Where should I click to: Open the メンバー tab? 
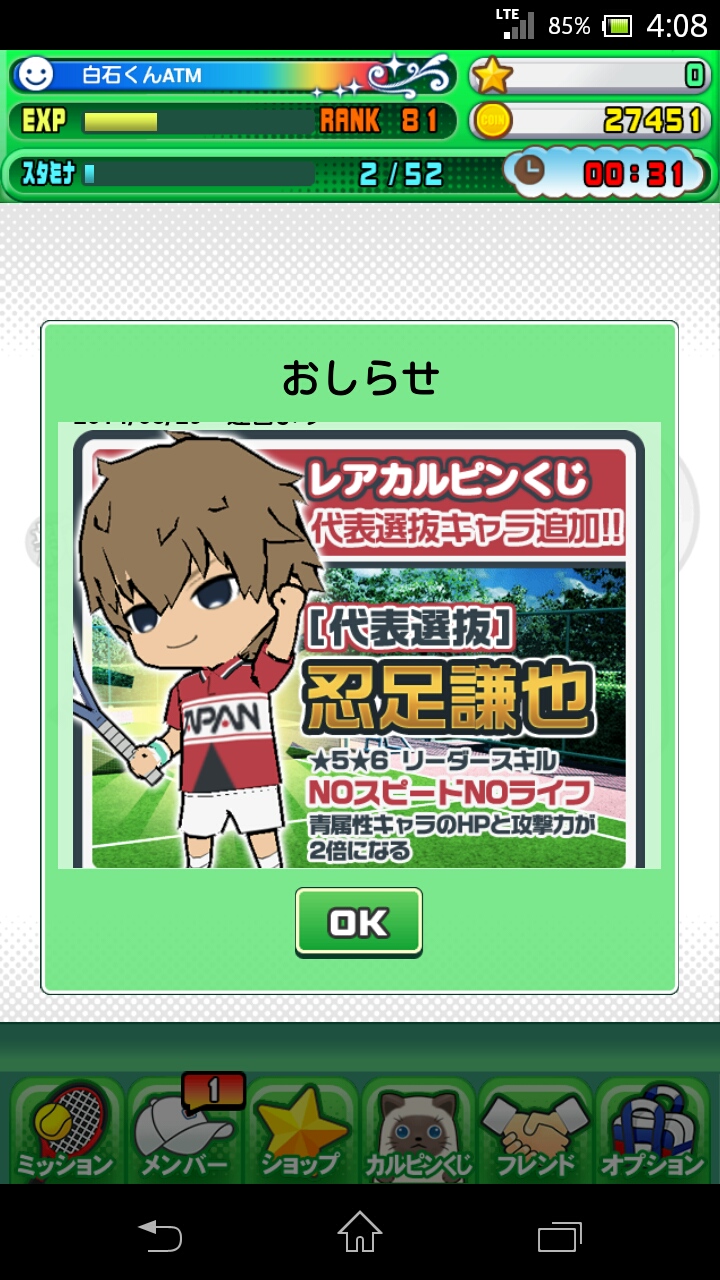pos(183,1132)
